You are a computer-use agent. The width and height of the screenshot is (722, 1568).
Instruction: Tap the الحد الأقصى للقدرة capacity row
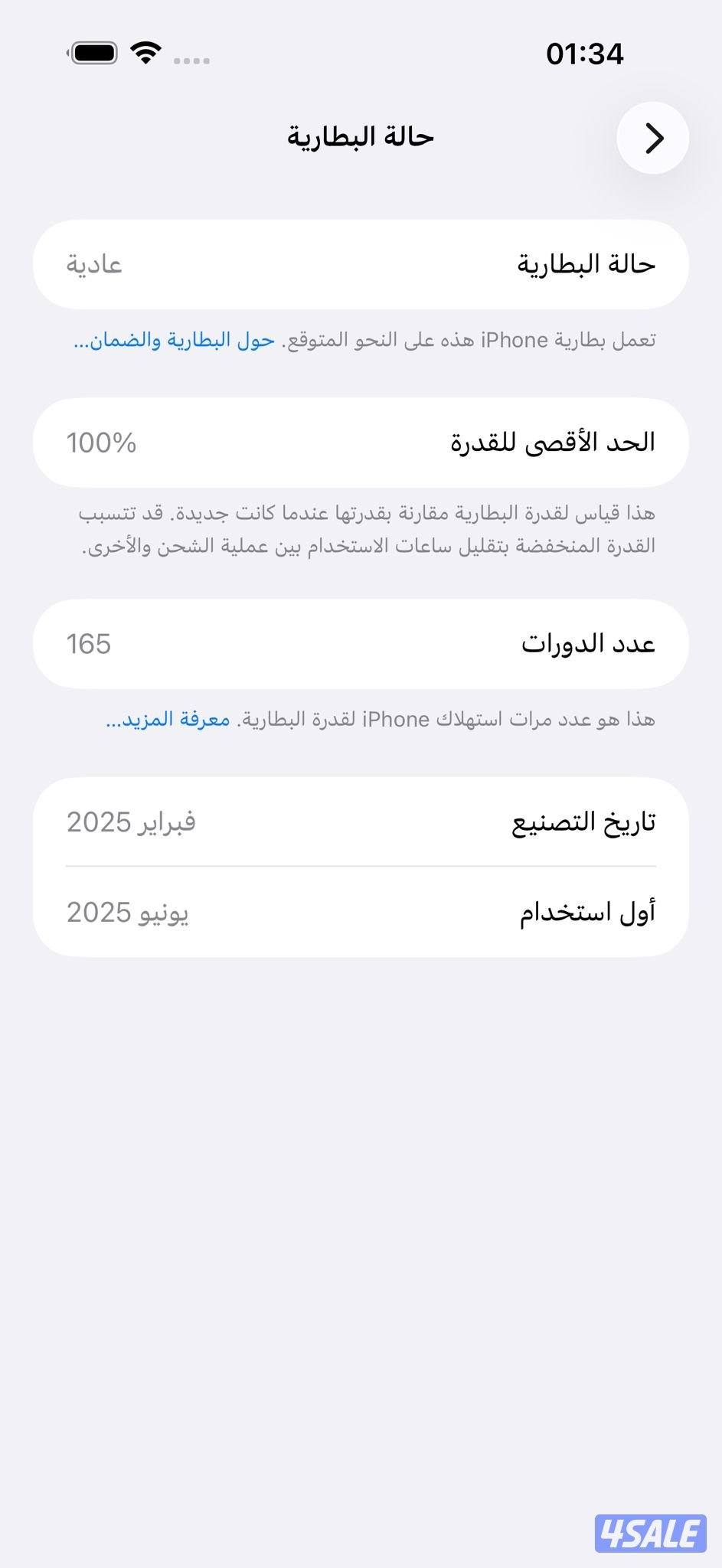pyautogui.click(x=361, y=442)
